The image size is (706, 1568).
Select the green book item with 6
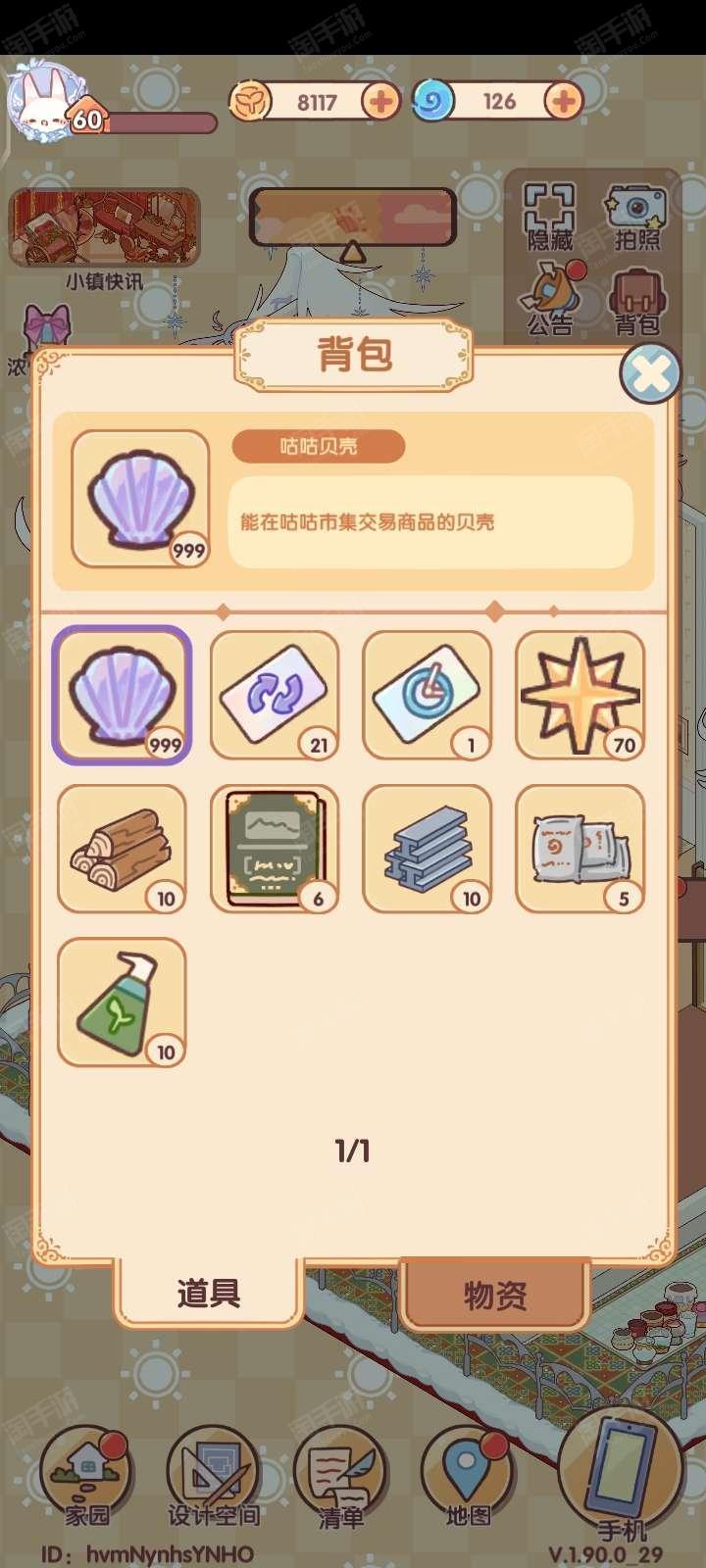pyautogui.click(x=275, y=849)
